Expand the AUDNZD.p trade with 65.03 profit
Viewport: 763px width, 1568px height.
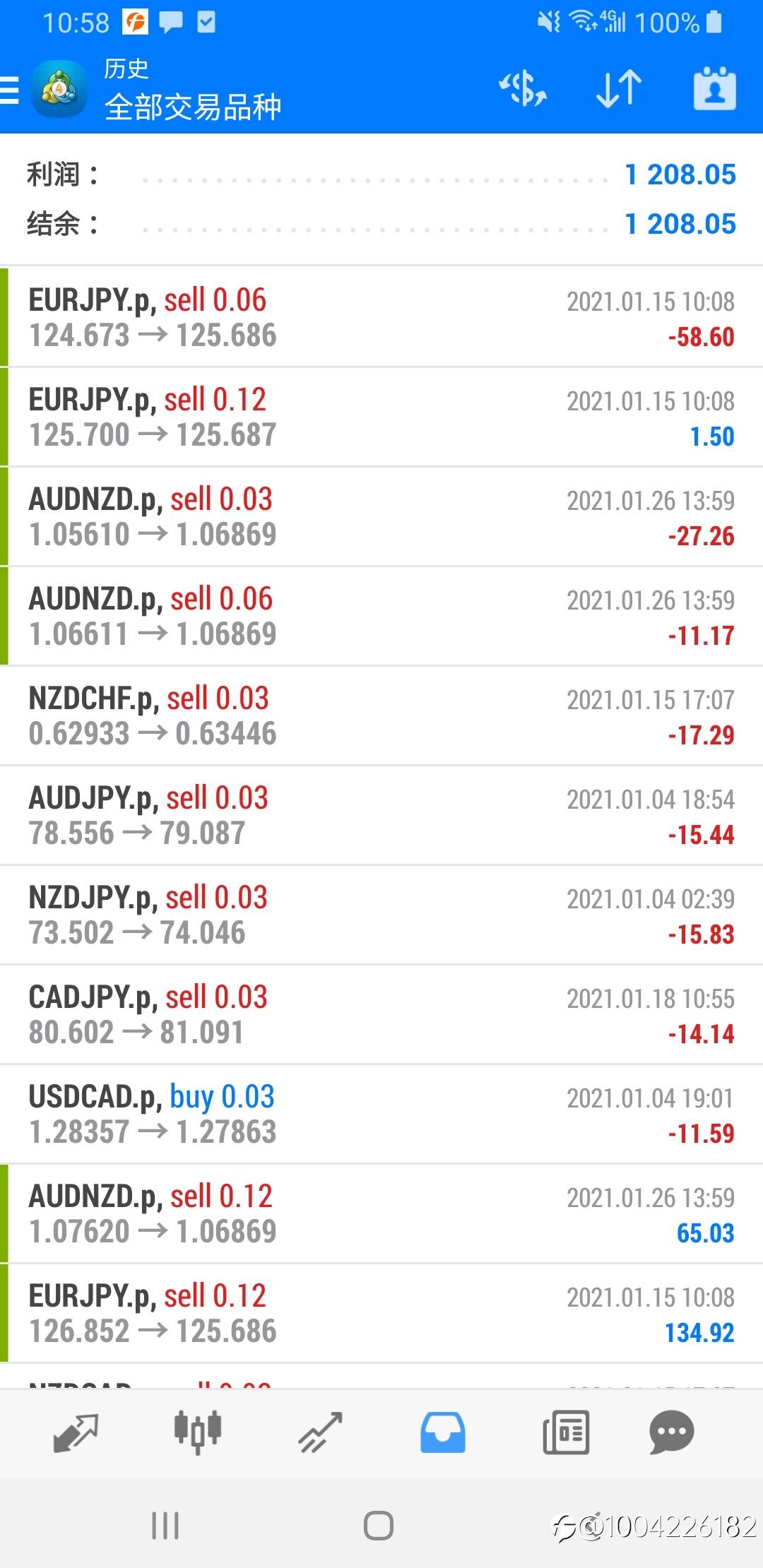point(381,1214)
